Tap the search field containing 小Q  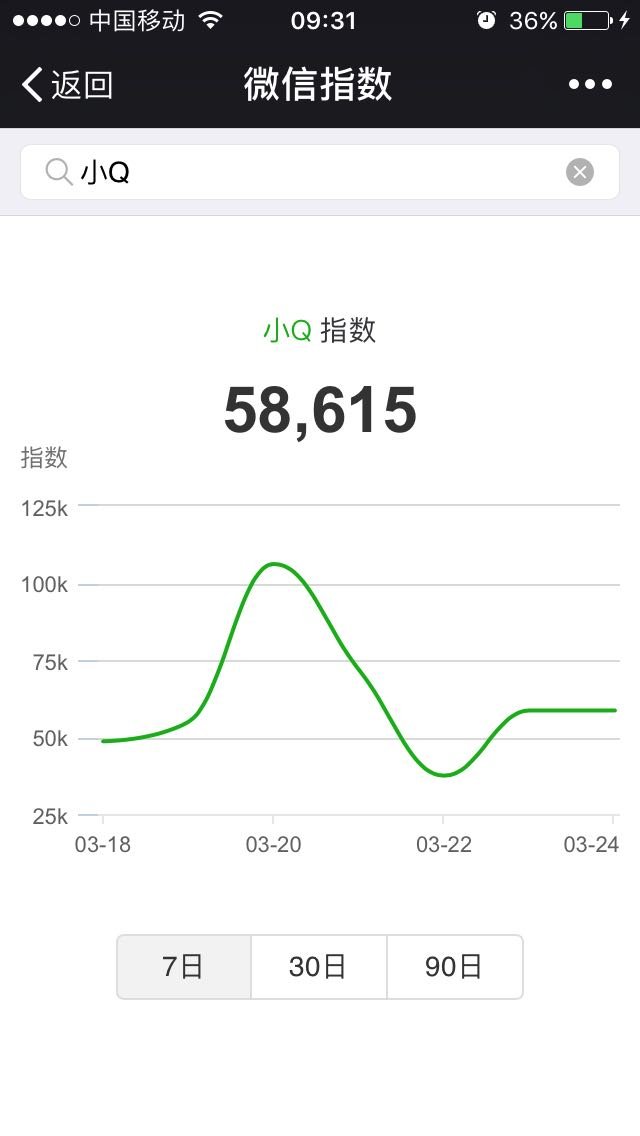320,172
